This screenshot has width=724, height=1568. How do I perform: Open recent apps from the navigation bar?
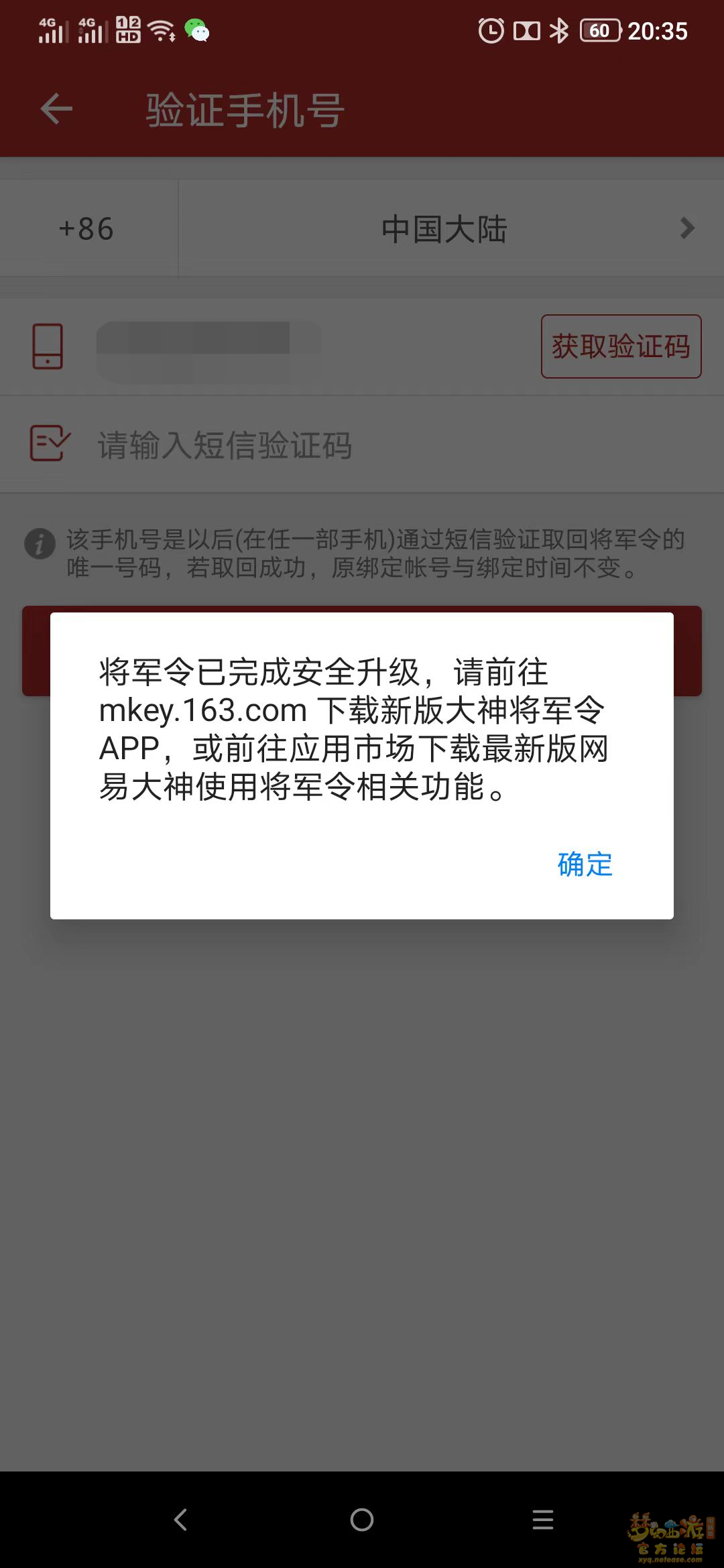point(542,1520)
